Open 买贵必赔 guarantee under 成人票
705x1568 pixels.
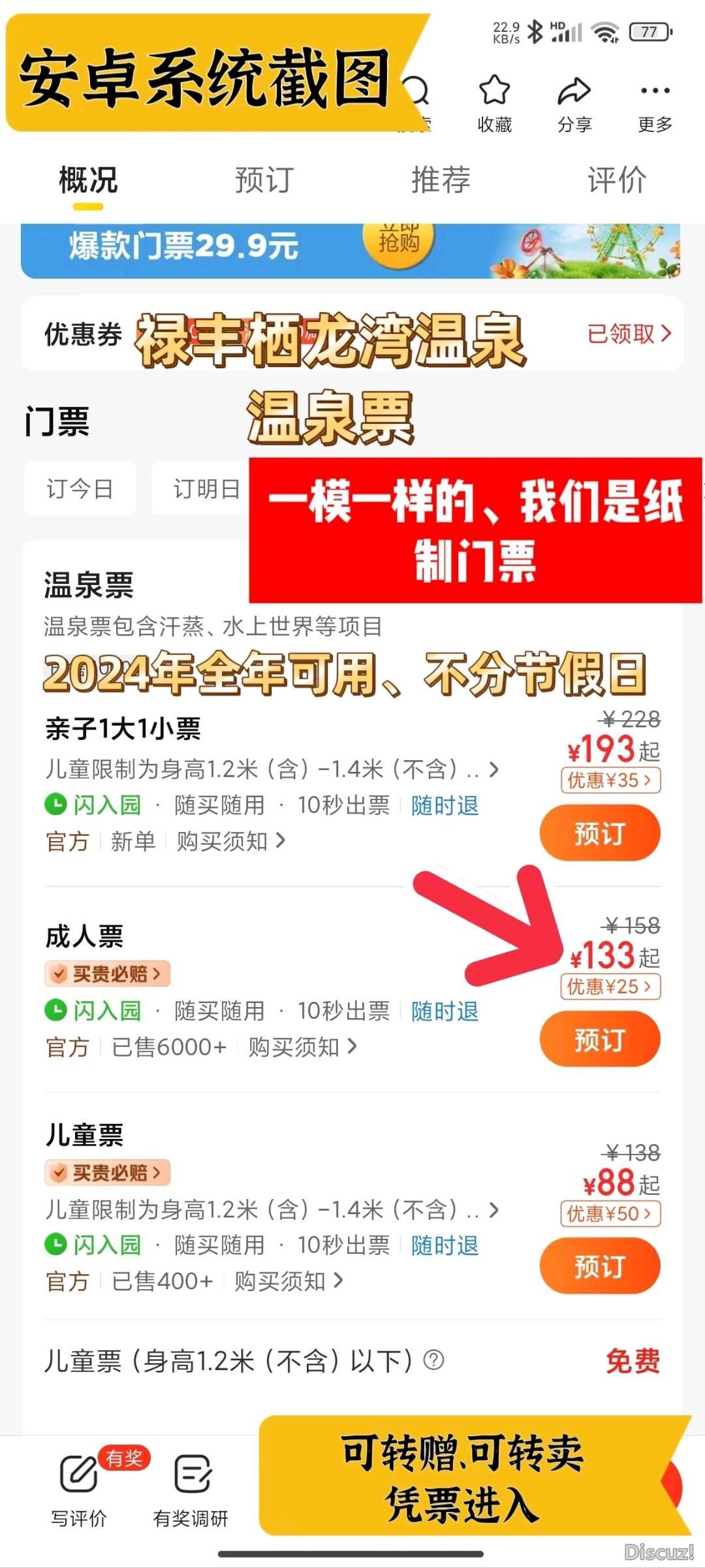pyautogui.click(x=108, y=974)
